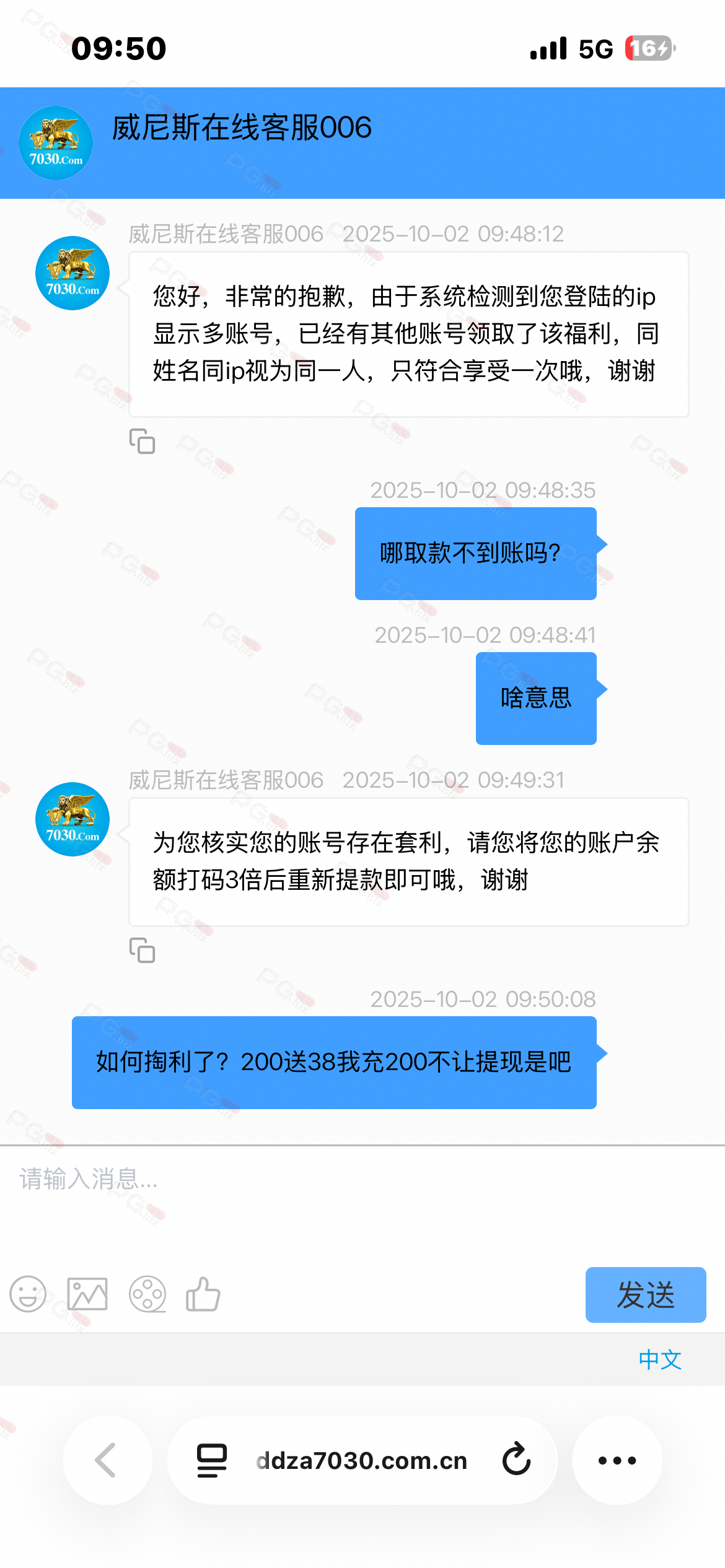Switch language via 中文
The height and width of the screenshot is (1568, 725).
(660, 1360)
